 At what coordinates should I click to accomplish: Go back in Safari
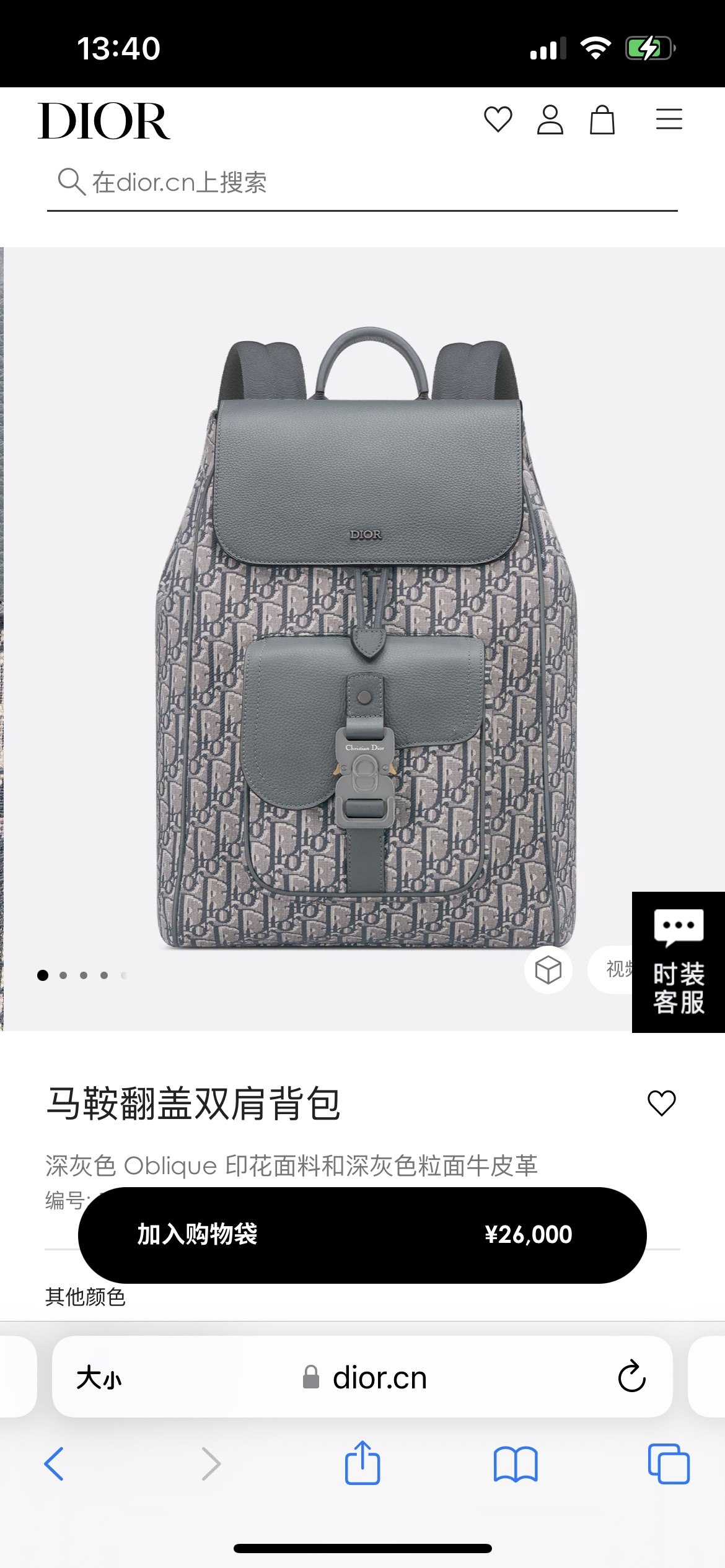55,1464
